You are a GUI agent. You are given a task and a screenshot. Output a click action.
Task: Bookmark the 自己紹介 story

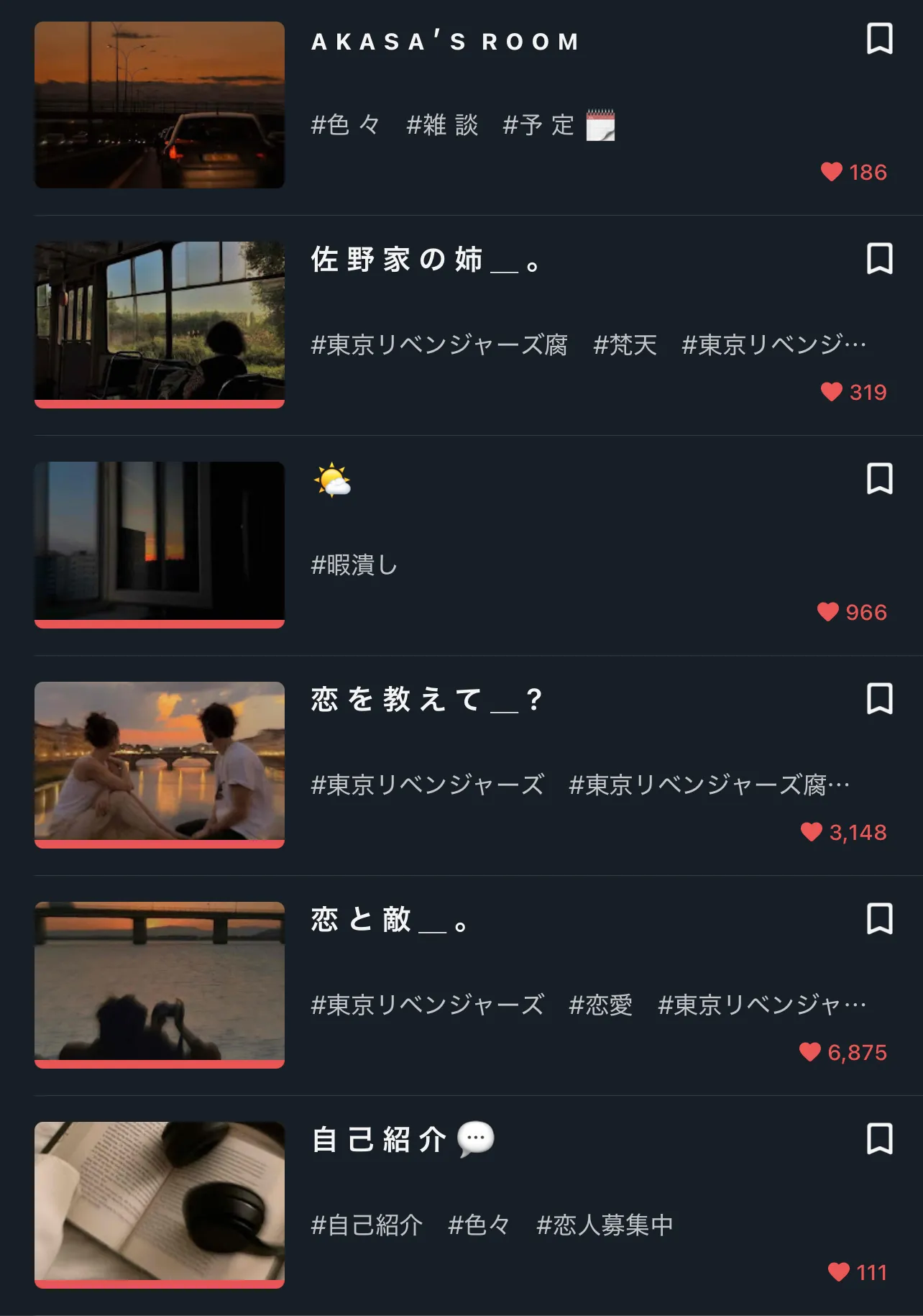pos(879,1139)
